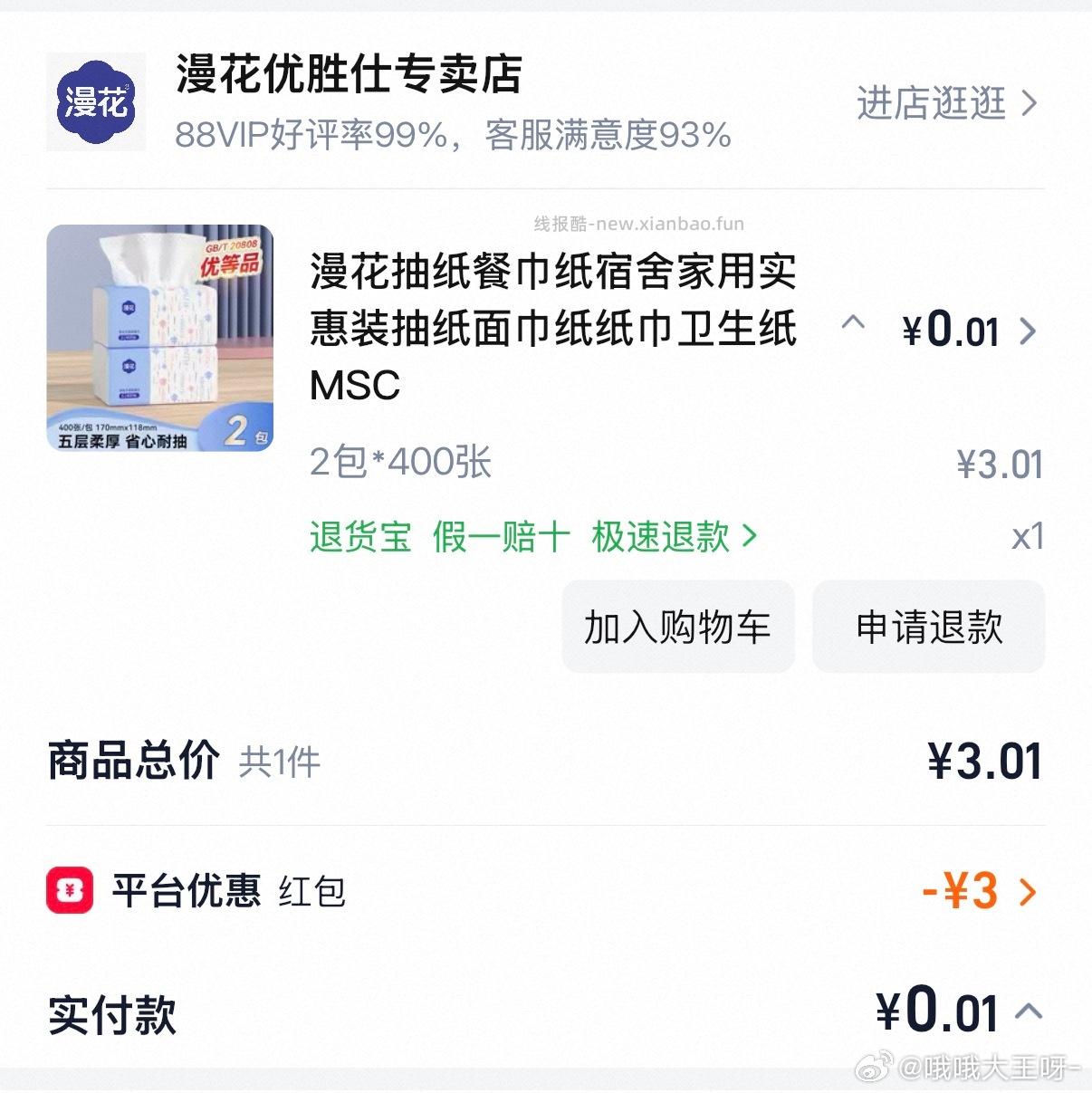Click the 申请退款 button

[928, 627]
